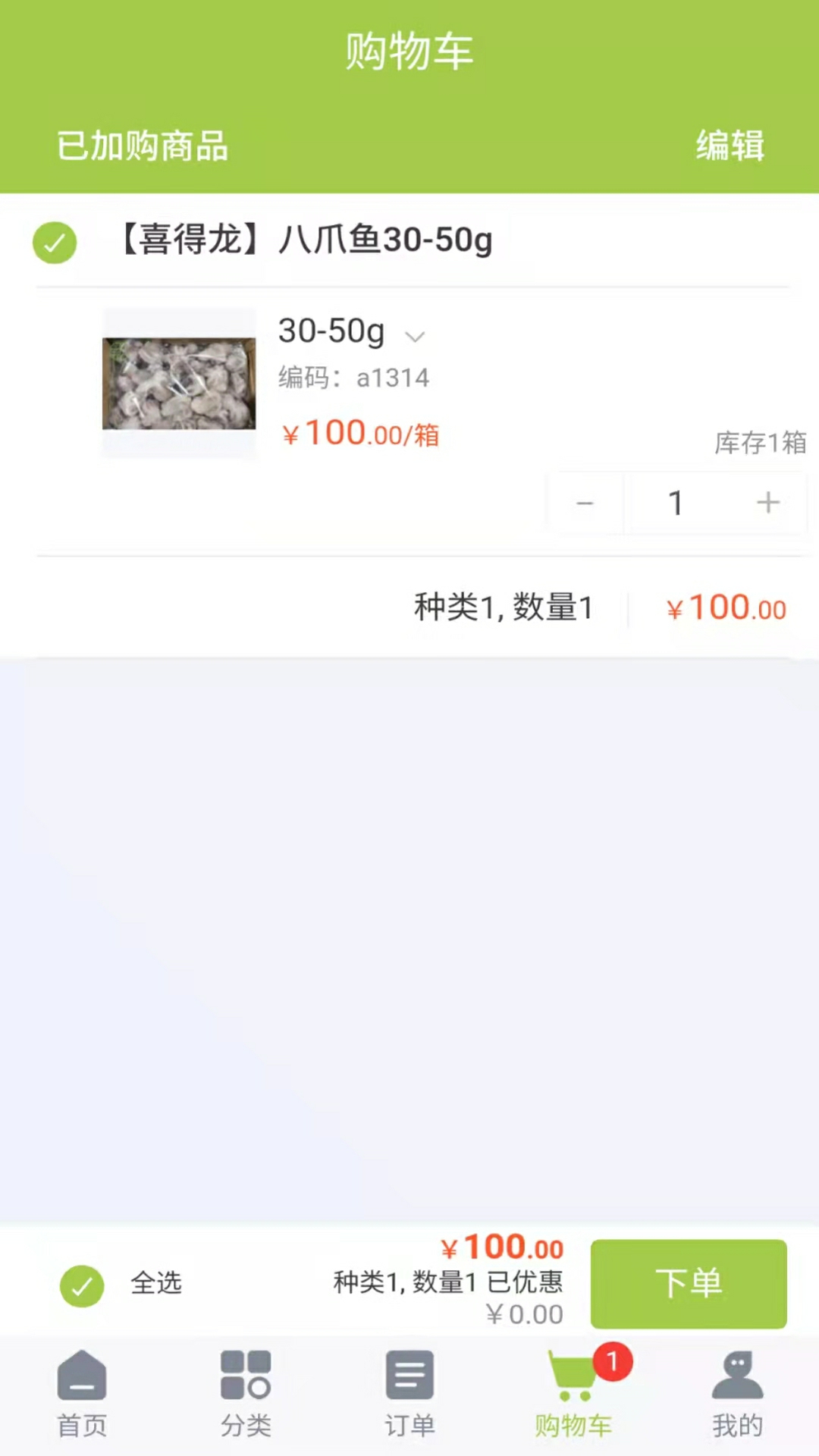Image resolution: width=819 pixels, height=1456 pixels.
Task: Expand the 30-50g specification dropdown
Action: (414, 336)
